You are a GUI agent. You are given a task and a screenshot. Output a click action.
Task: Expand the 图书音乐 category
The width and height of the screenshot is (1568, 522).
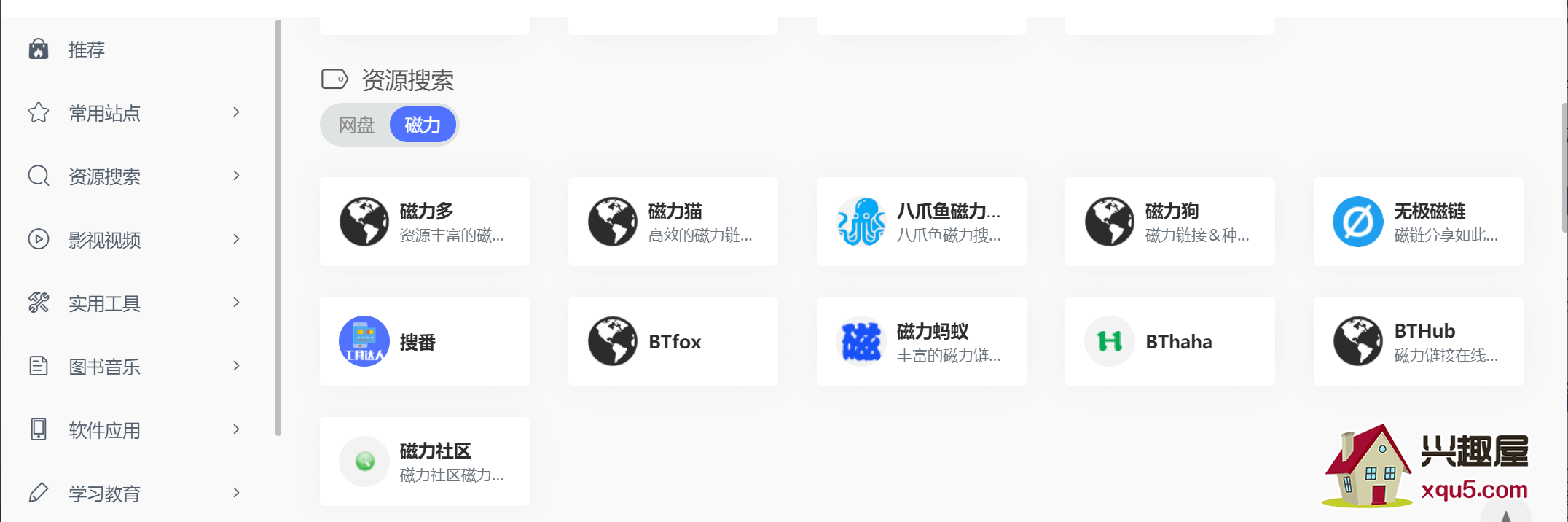[x=135, y=367]
